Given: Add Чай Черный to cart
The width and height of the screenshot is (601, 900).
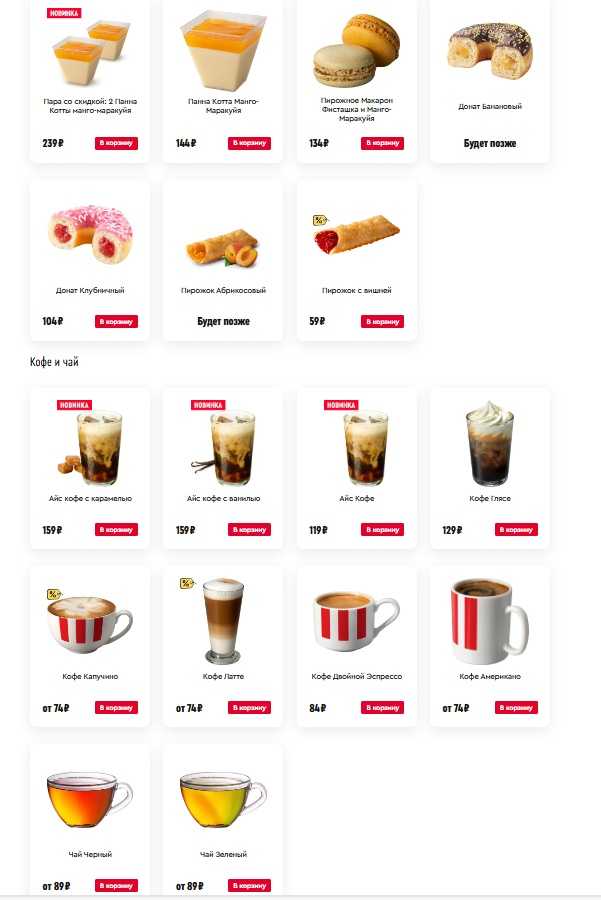Looking at the screenshot, I should coord(116,886).
